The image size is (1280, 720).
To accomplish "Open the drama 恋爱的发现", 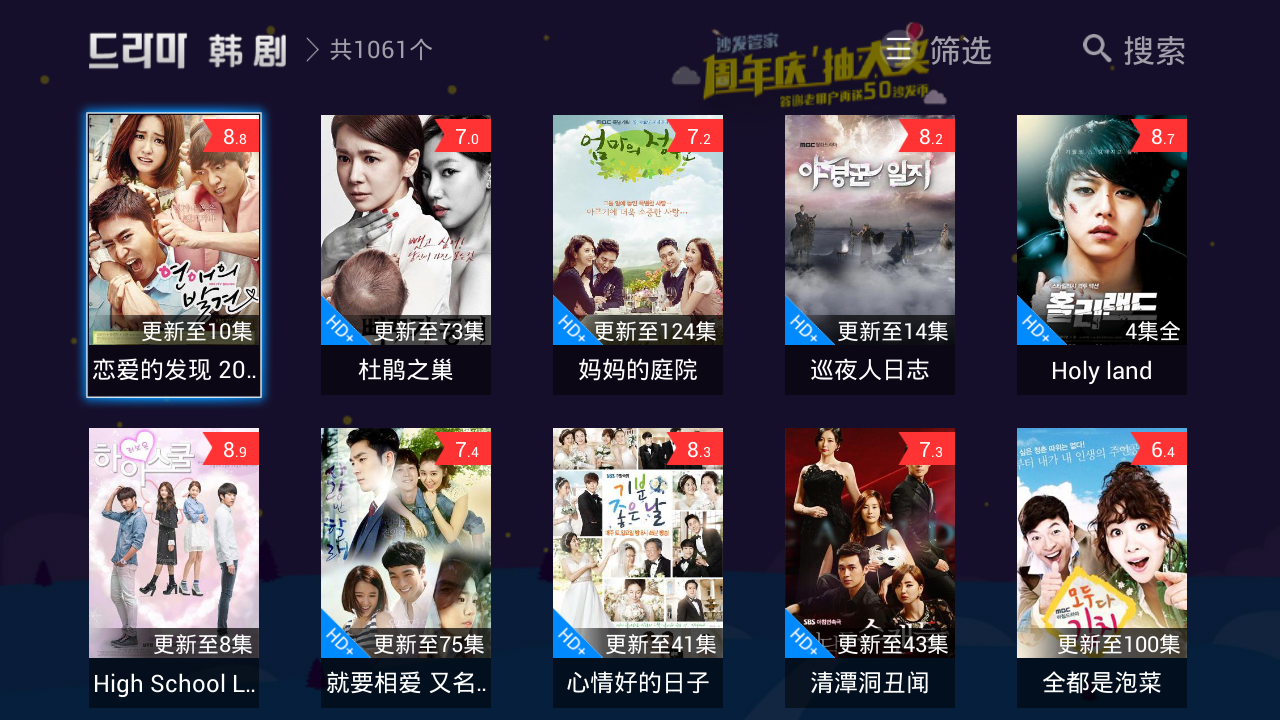I will tap(174, 254).
